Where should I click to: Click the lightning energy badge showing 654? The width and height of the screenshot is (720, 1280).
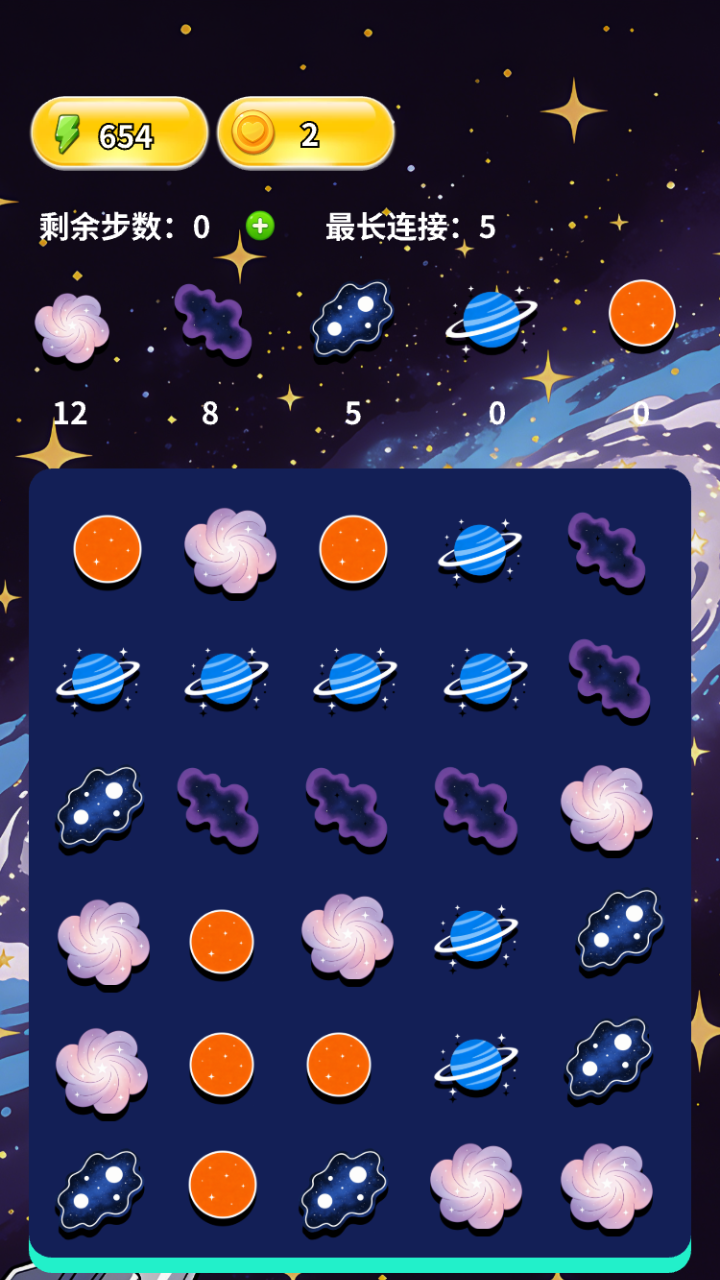(x=118, y=134)
